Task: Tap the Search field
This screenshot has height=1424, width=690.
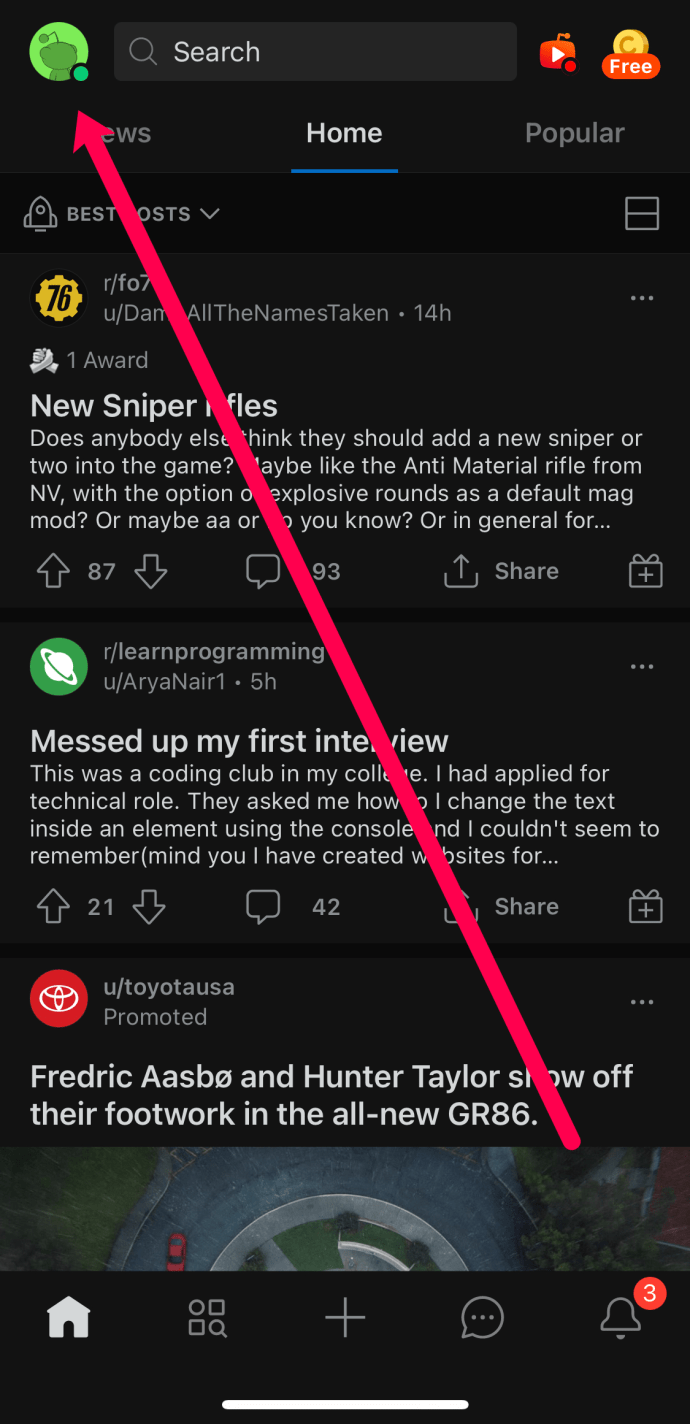Action: pyautogui.click(x=315, y=52)
